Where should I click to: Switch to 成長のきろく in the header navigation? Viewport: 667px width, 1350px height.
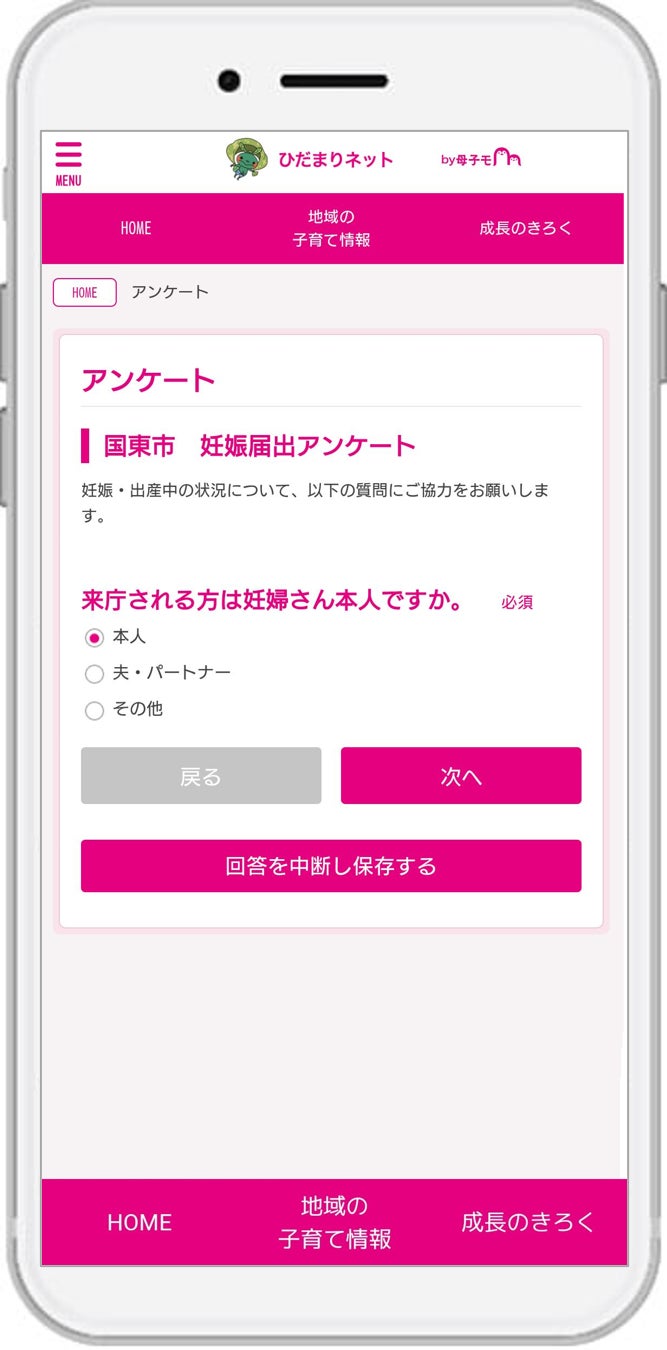(525, 228)
